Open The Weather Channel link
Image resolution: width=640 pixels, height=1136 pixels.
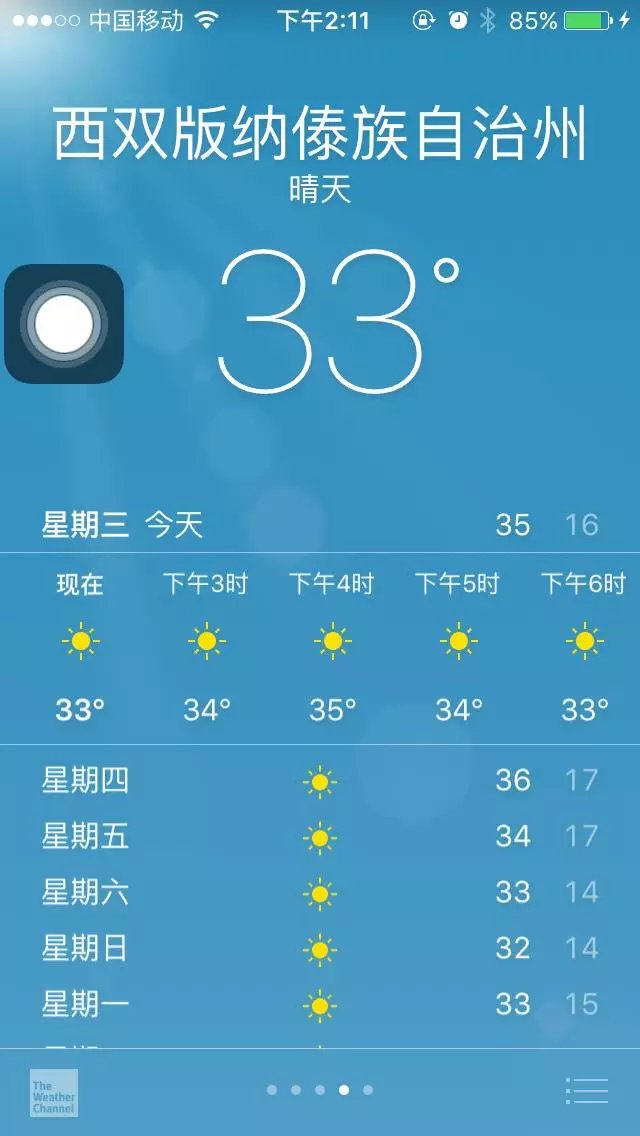53,1093
